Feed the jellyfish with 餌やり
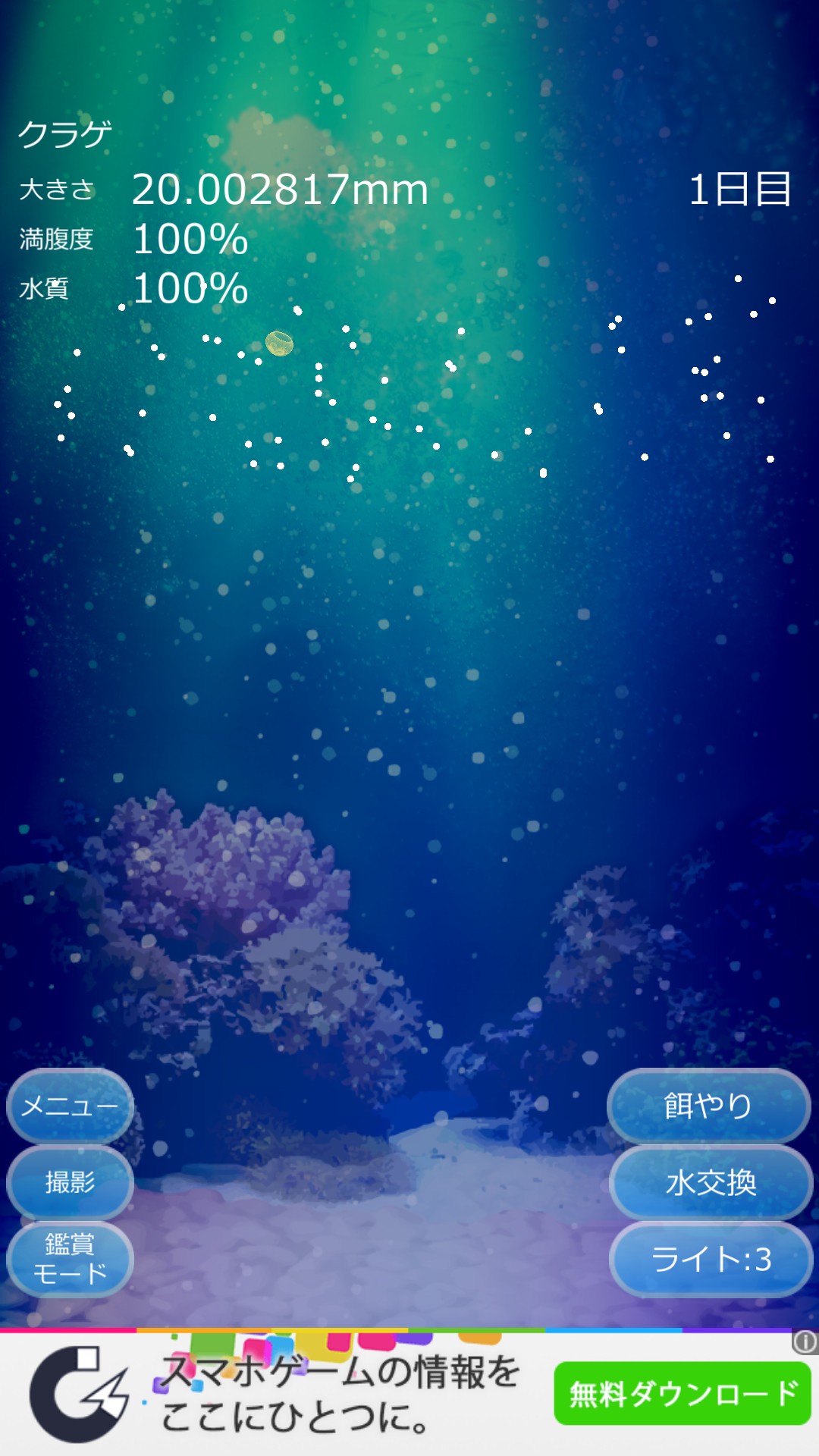 [709, 1106]
